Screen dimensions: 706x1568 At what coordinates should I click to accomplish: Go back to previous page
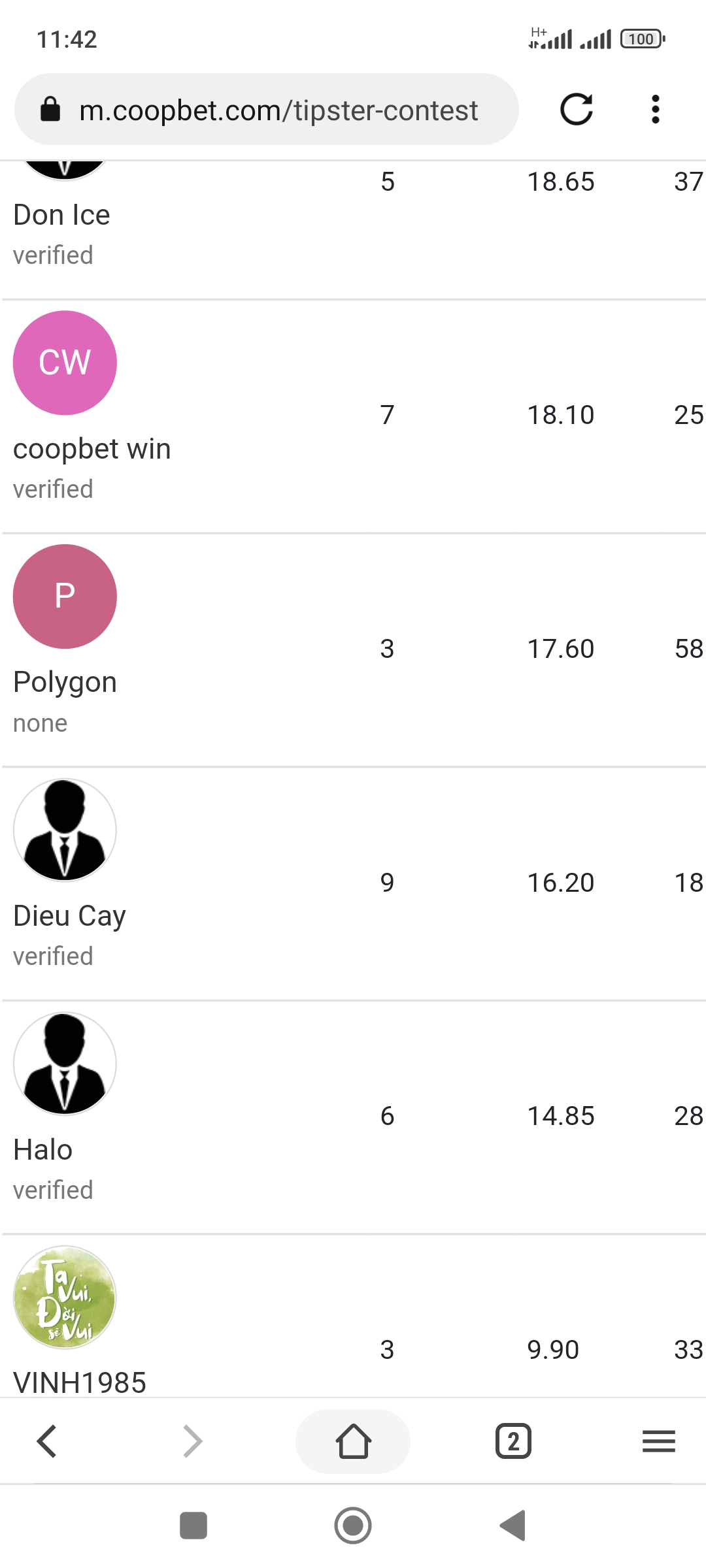(x=47, y=1441)
